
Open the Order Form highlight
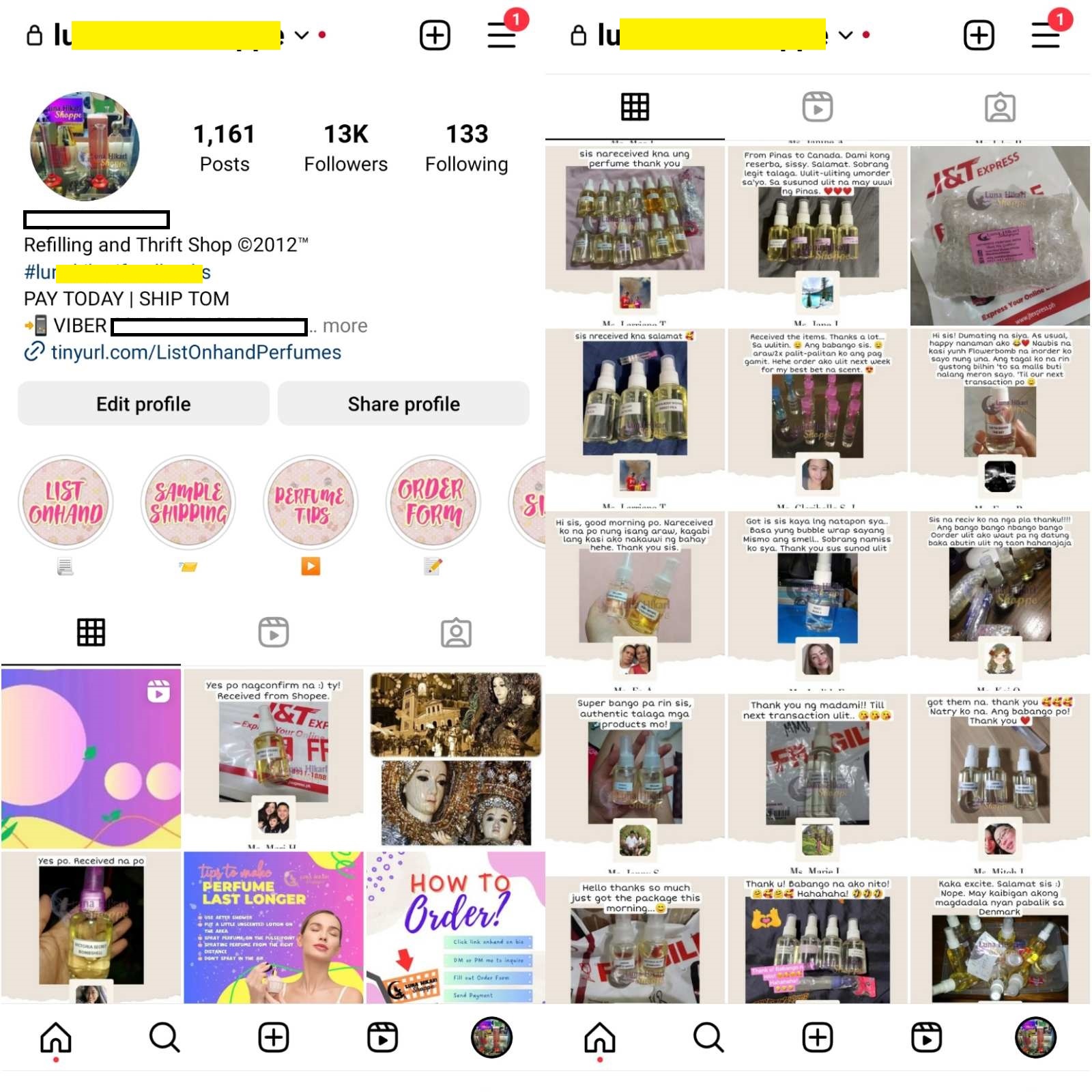tap(433, 503)
